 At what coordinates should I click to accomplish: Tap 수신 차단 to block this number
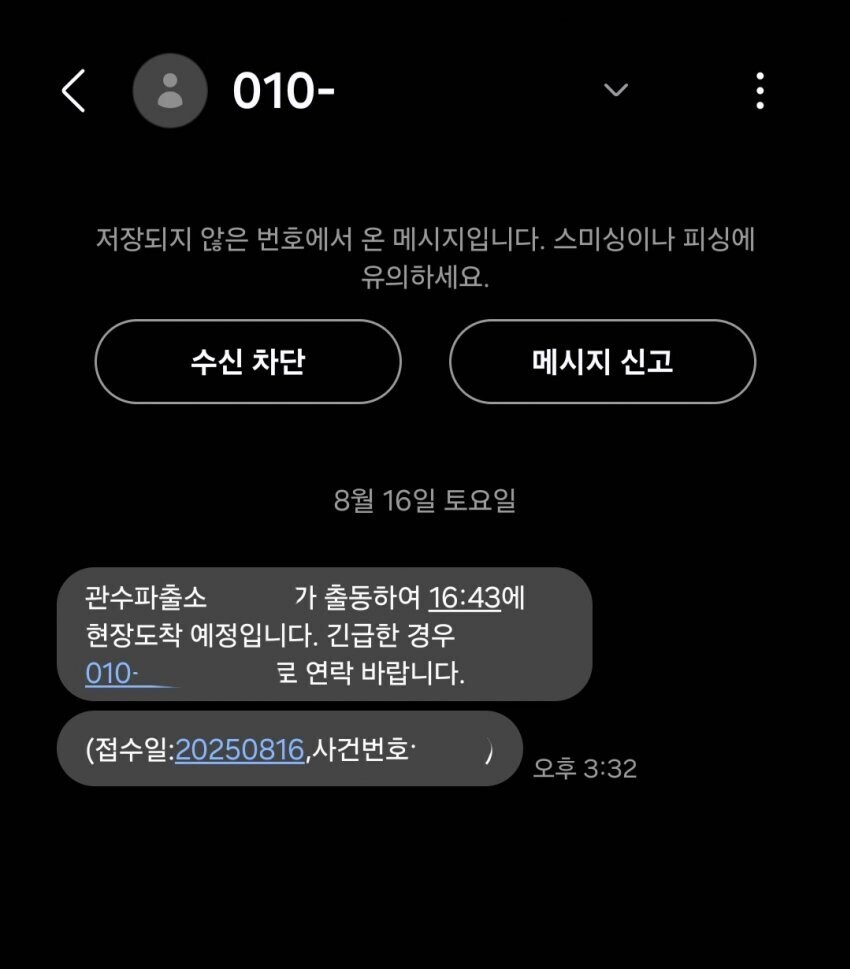(x=248, y=362)
